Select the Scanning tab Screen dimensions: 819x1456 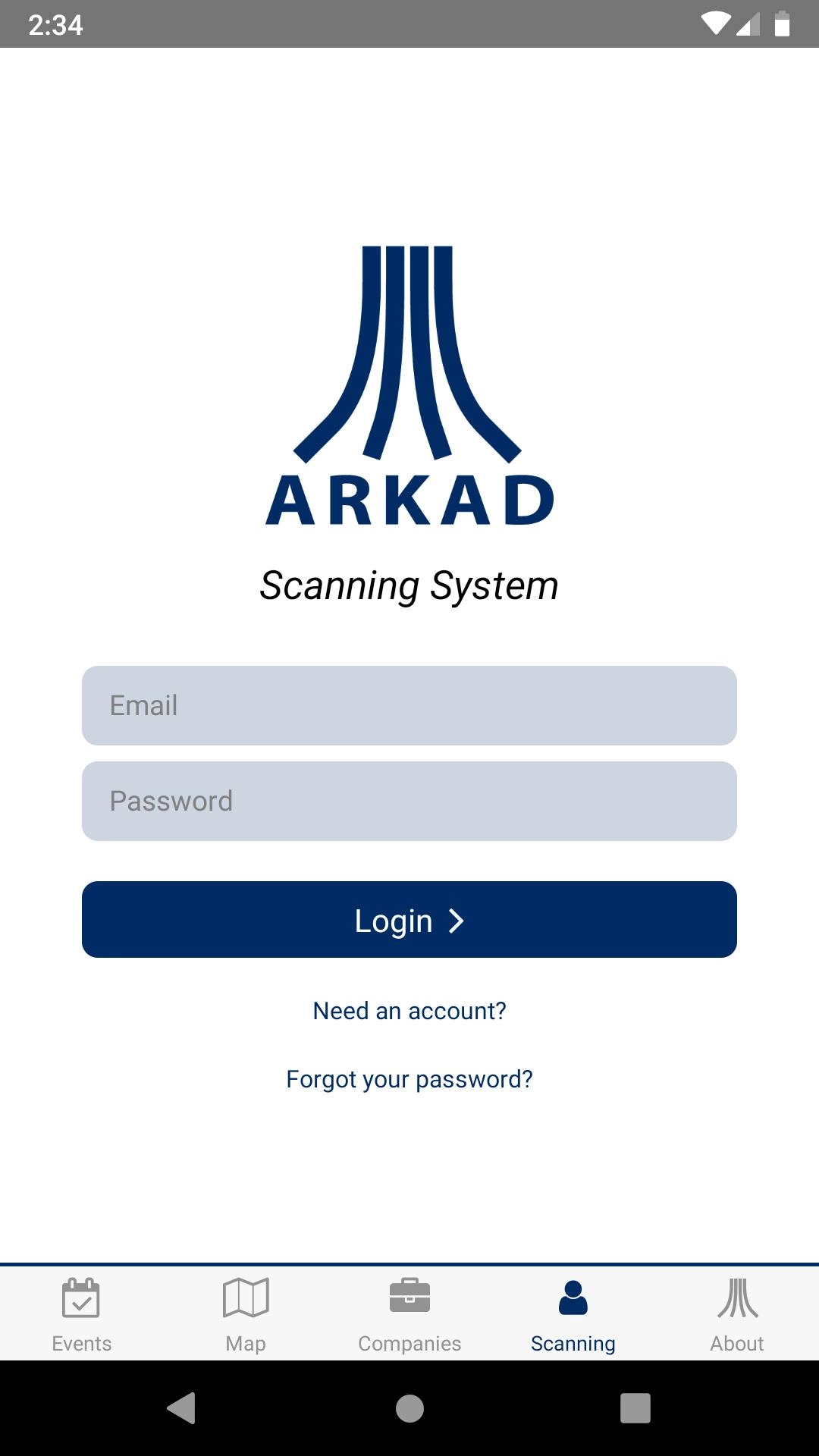(573, 1314)
